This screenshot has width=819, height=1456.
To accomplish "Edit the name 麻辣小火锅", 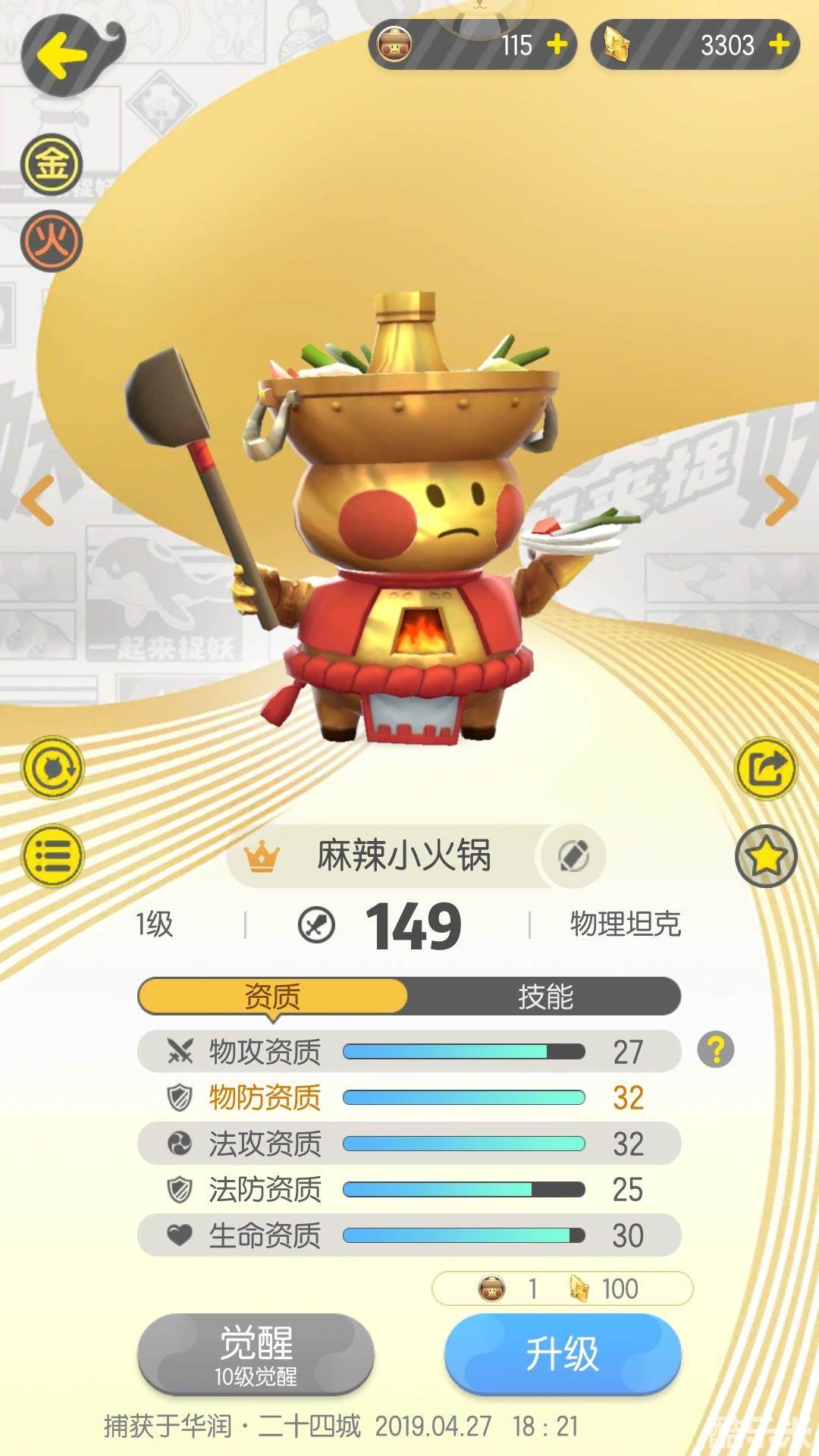I will (573, 857).
